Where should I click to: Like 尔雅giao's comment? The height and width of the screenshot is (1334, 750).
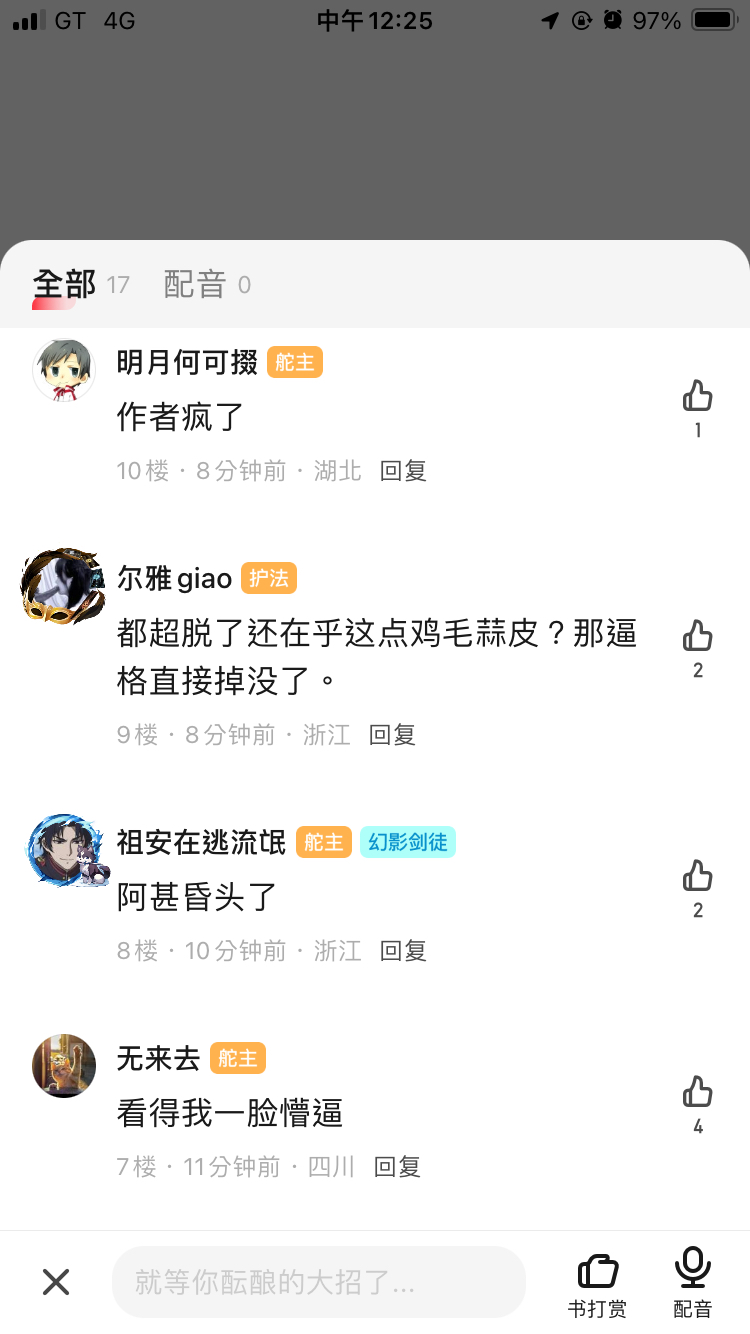697,636
